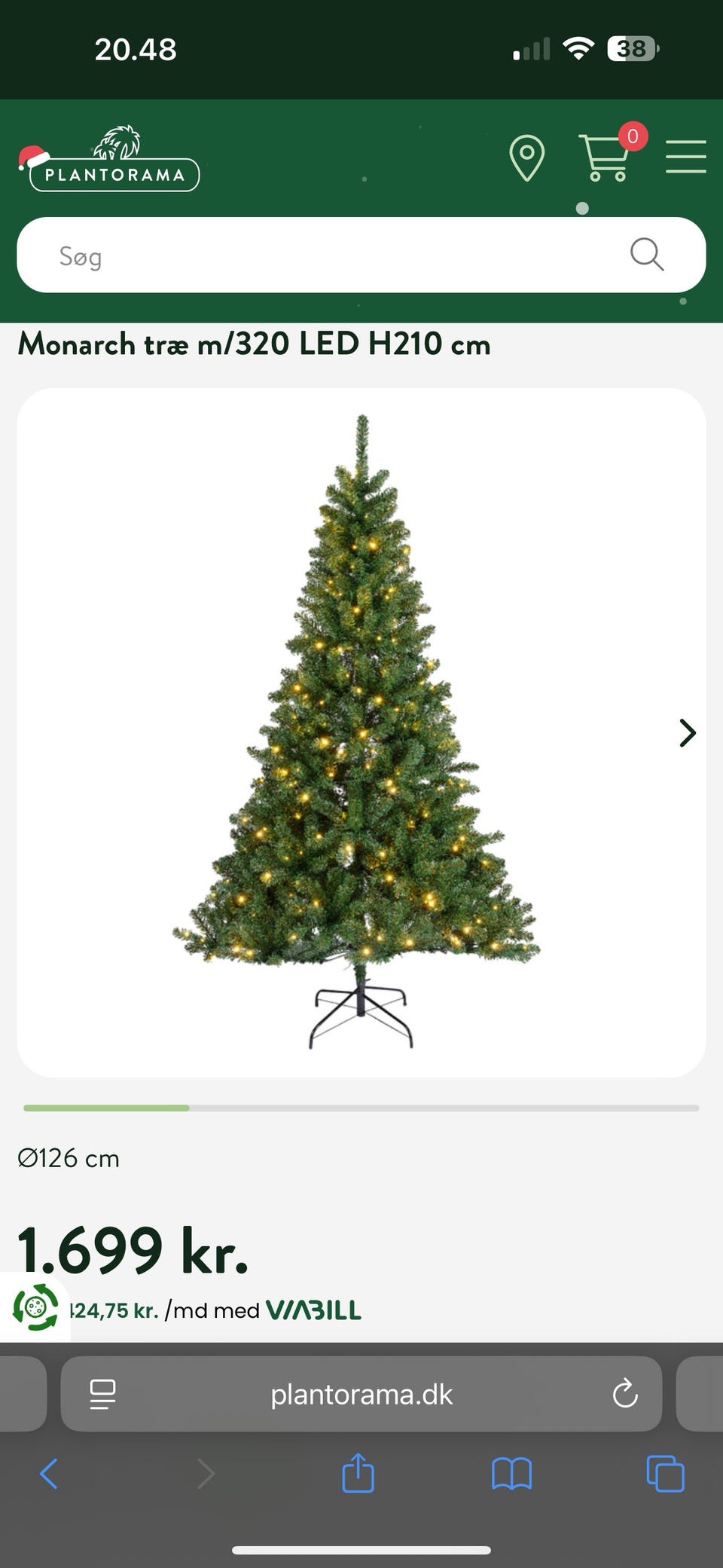Viewport: 723px width, 1568px height.
Task: Tap the plantorama.dk address bar
Action: point(361,1394)
